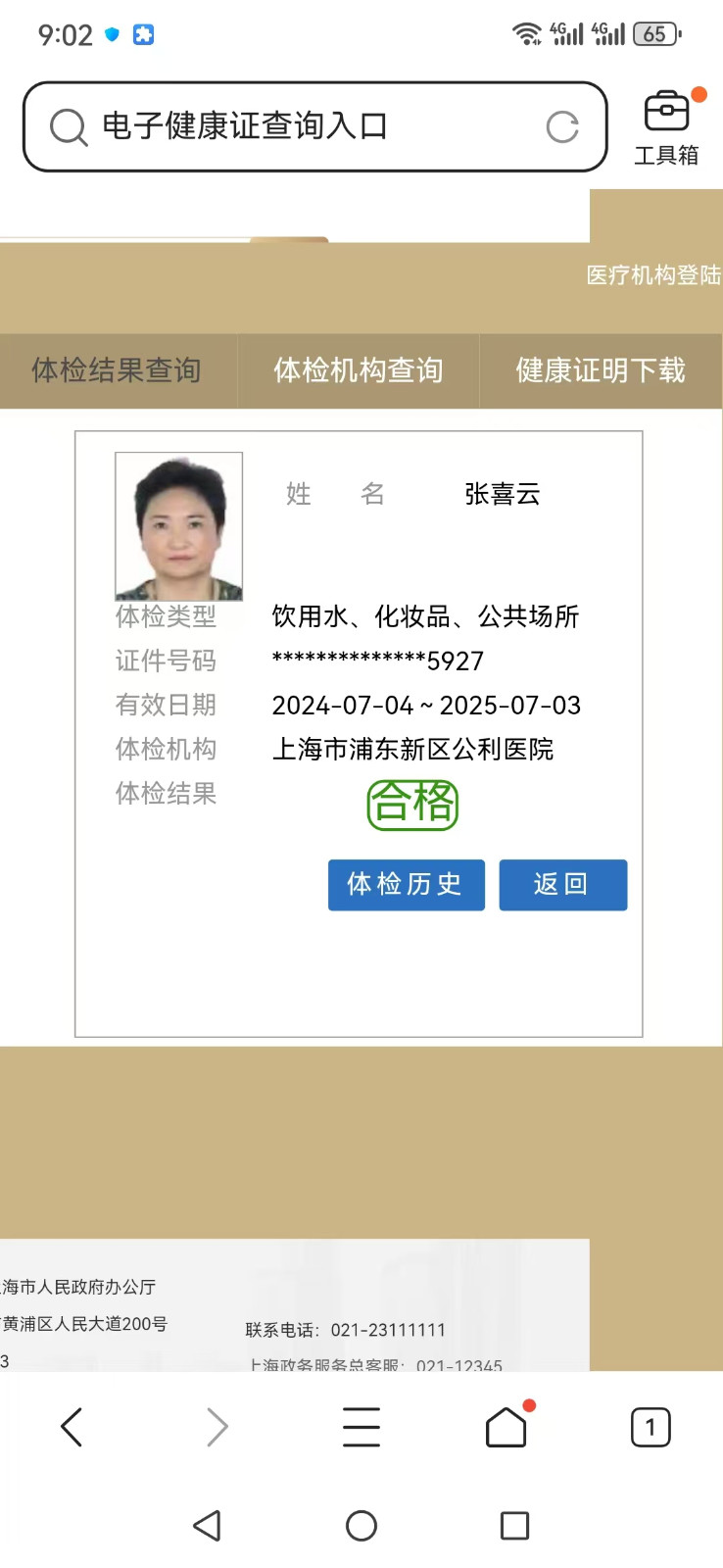
Task: View 体检历史 records
Action: pyautogui.click(x=406, y=885)
